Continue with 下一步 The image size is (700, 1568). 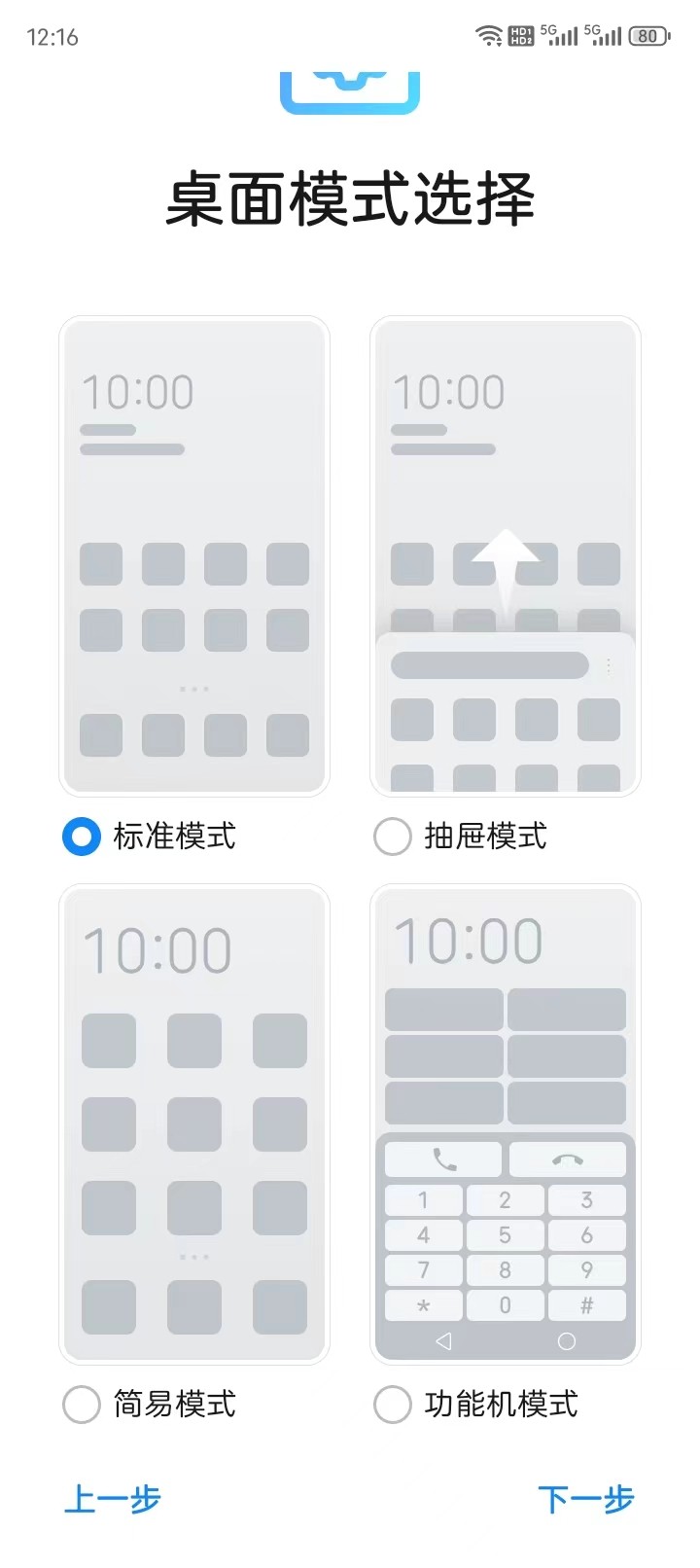coord(585,1499)
